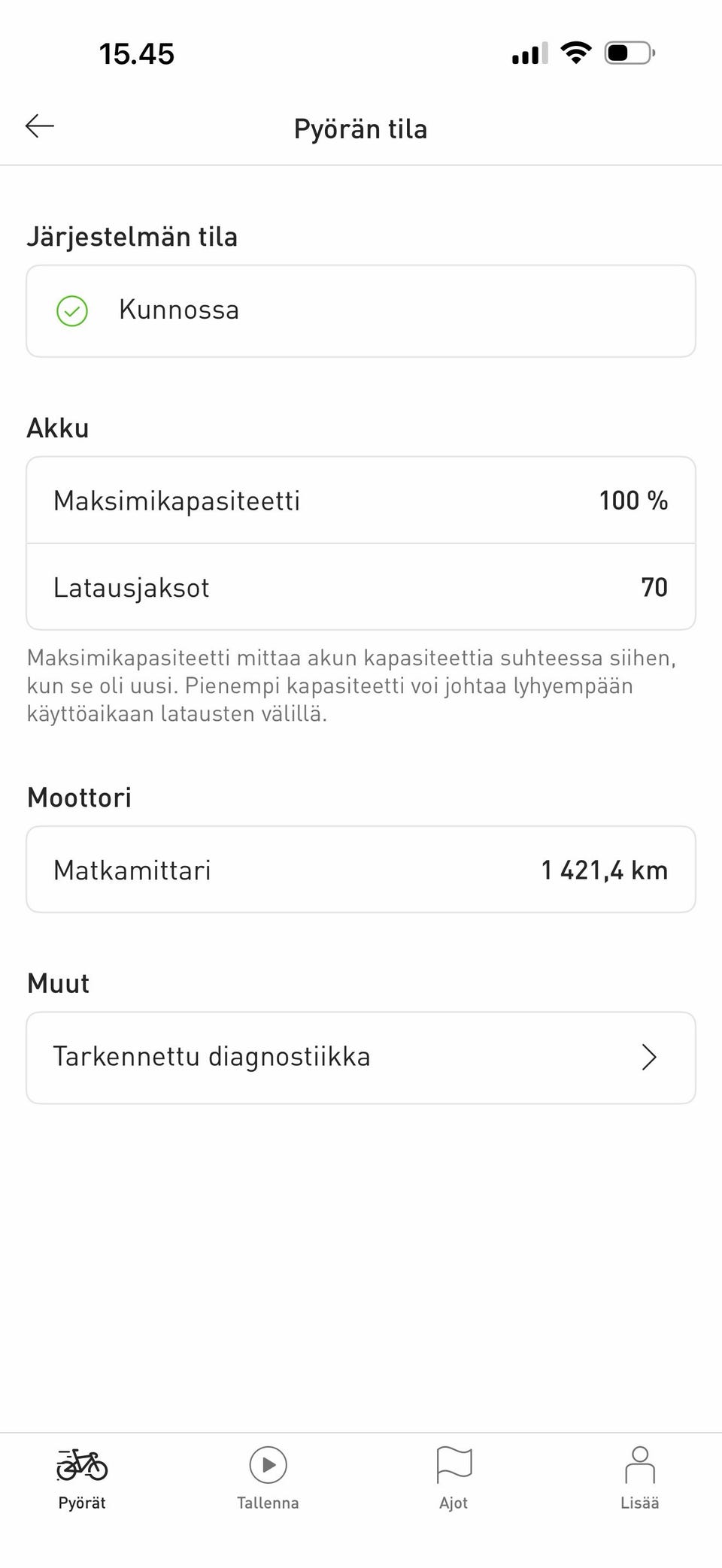Screen dimensions: 722x1568
Task: Tap the Pyörän tila screen title
Action: [x=361, y=128]
